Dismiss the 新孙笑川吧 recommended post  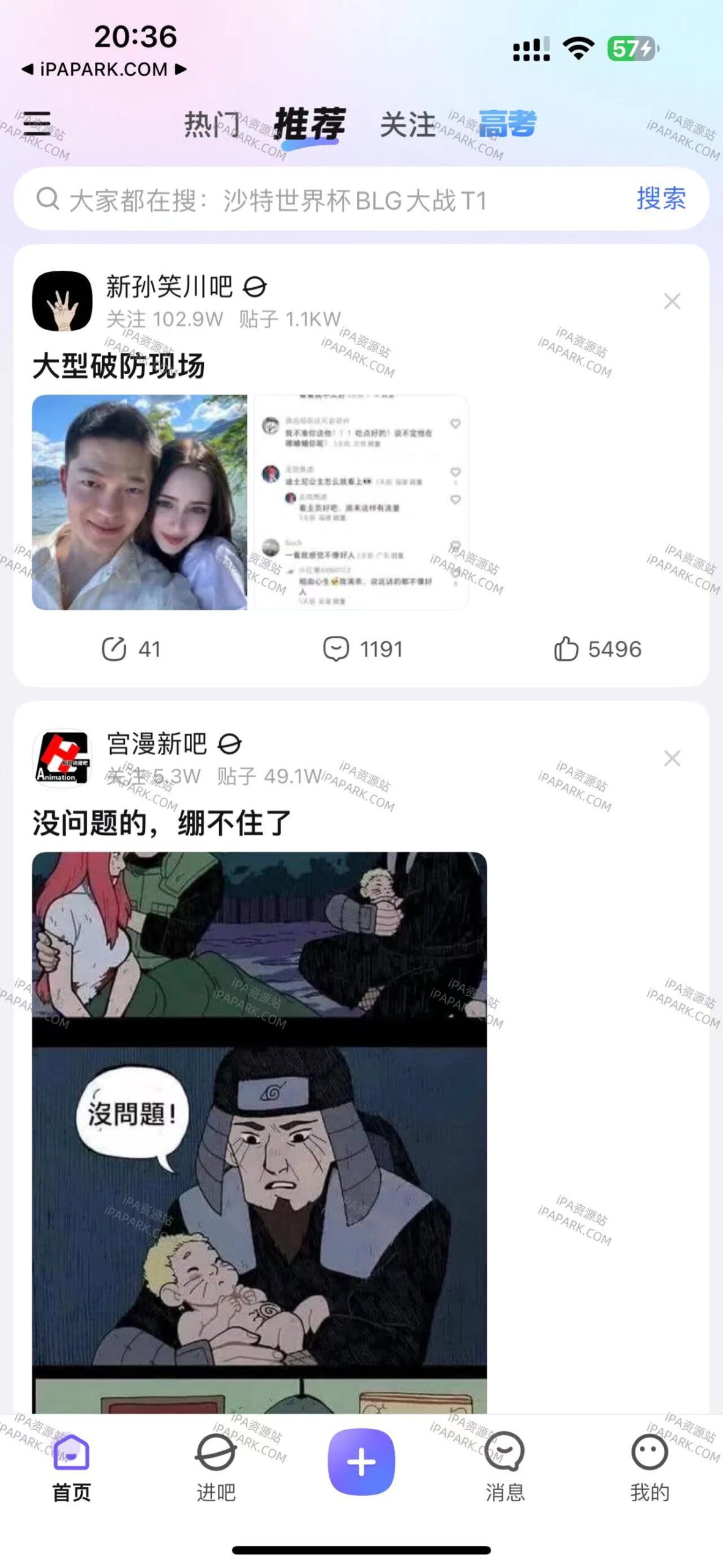[x=672, y=300]
